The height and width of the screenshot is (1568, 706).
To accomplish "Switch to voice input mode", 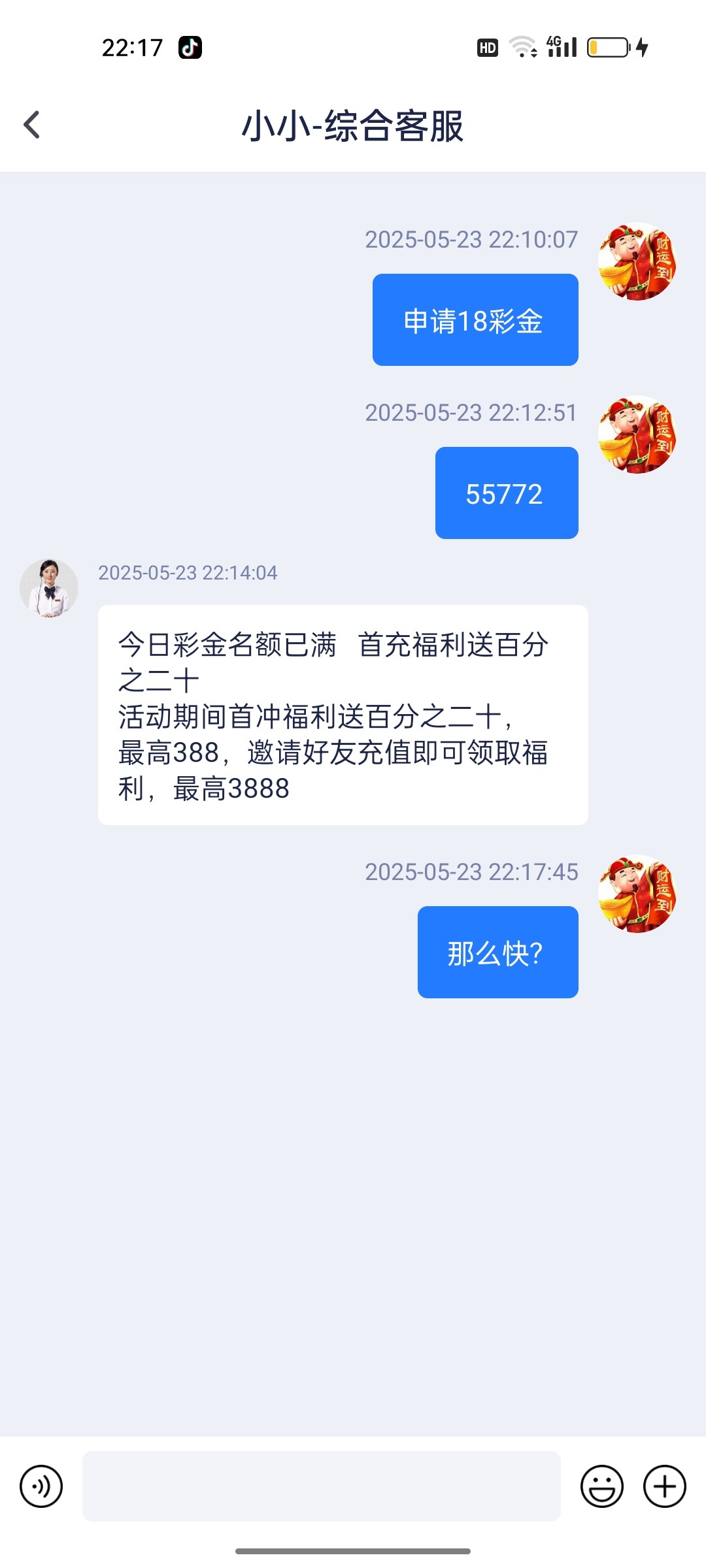I will 41,1486.
